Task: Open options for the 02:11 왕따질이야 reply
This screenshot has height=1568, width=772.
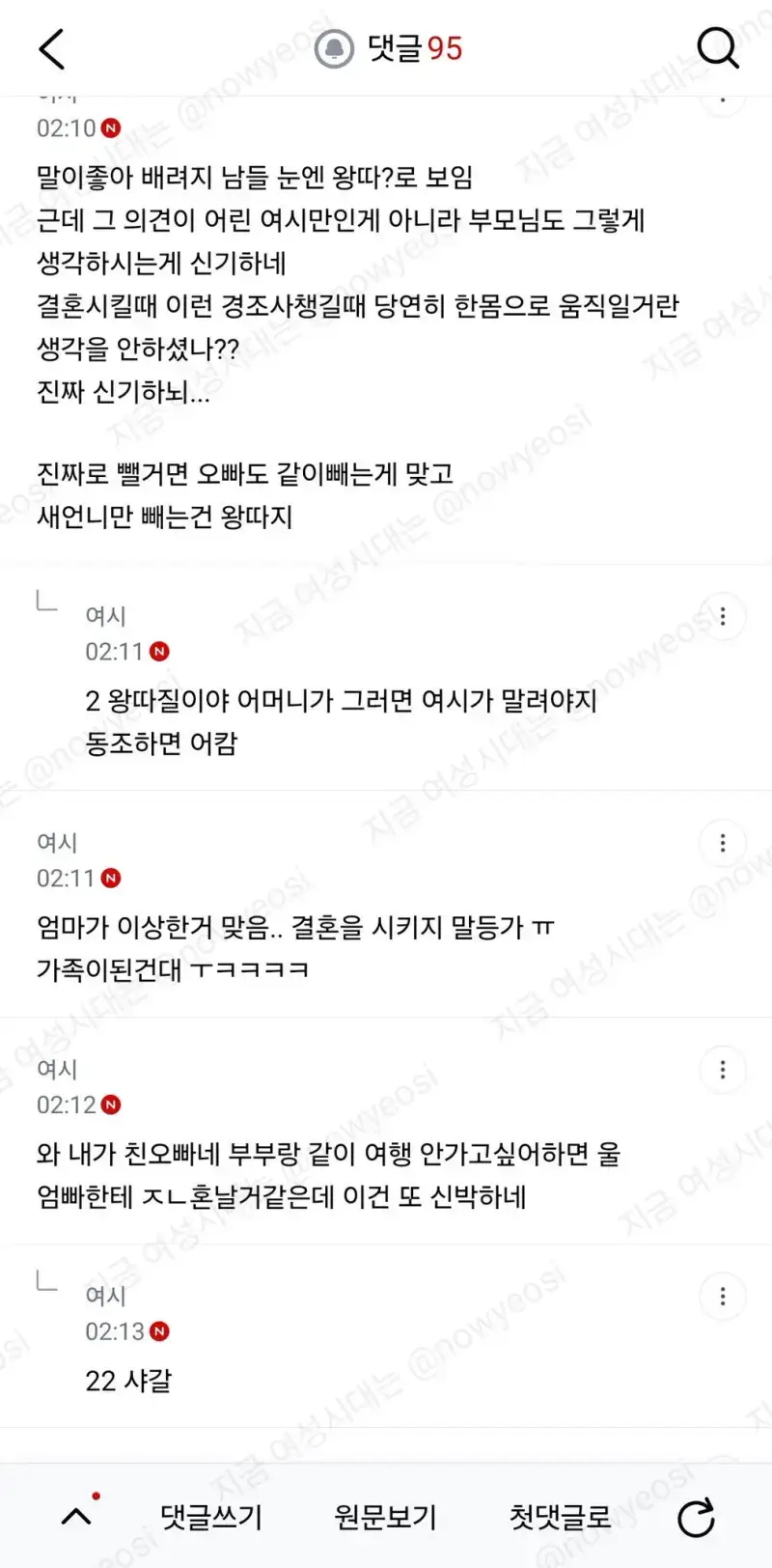Action: point(723,616)
